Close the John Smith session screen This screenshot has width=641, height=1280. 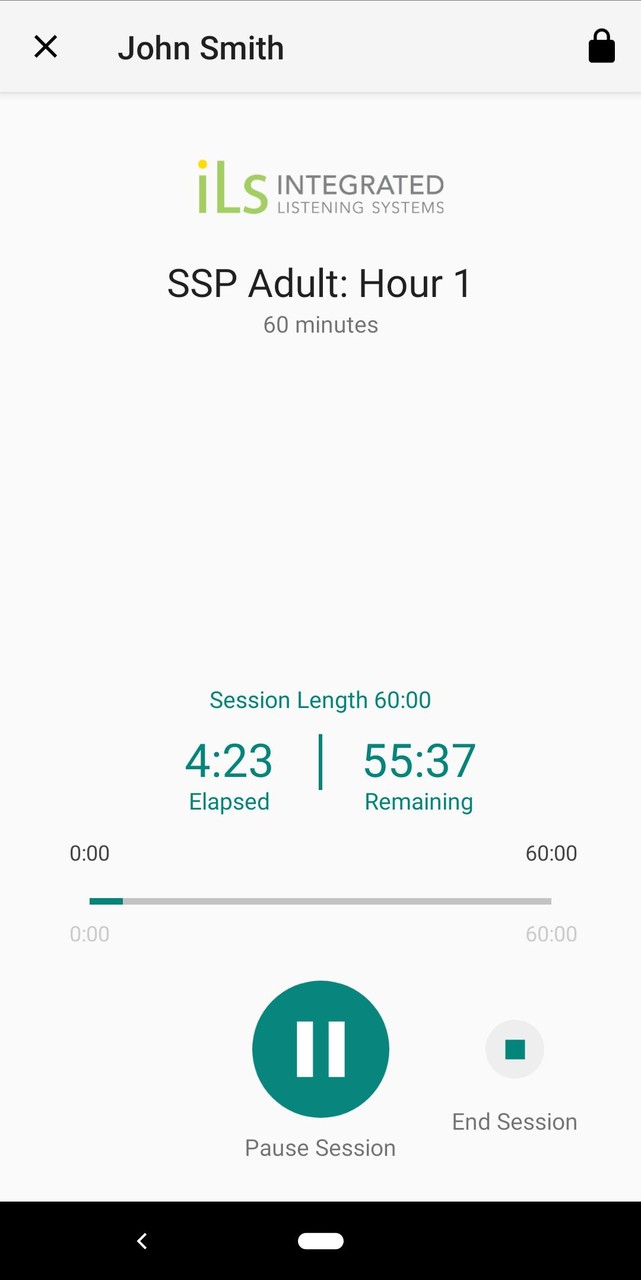[x=46, y=47]
